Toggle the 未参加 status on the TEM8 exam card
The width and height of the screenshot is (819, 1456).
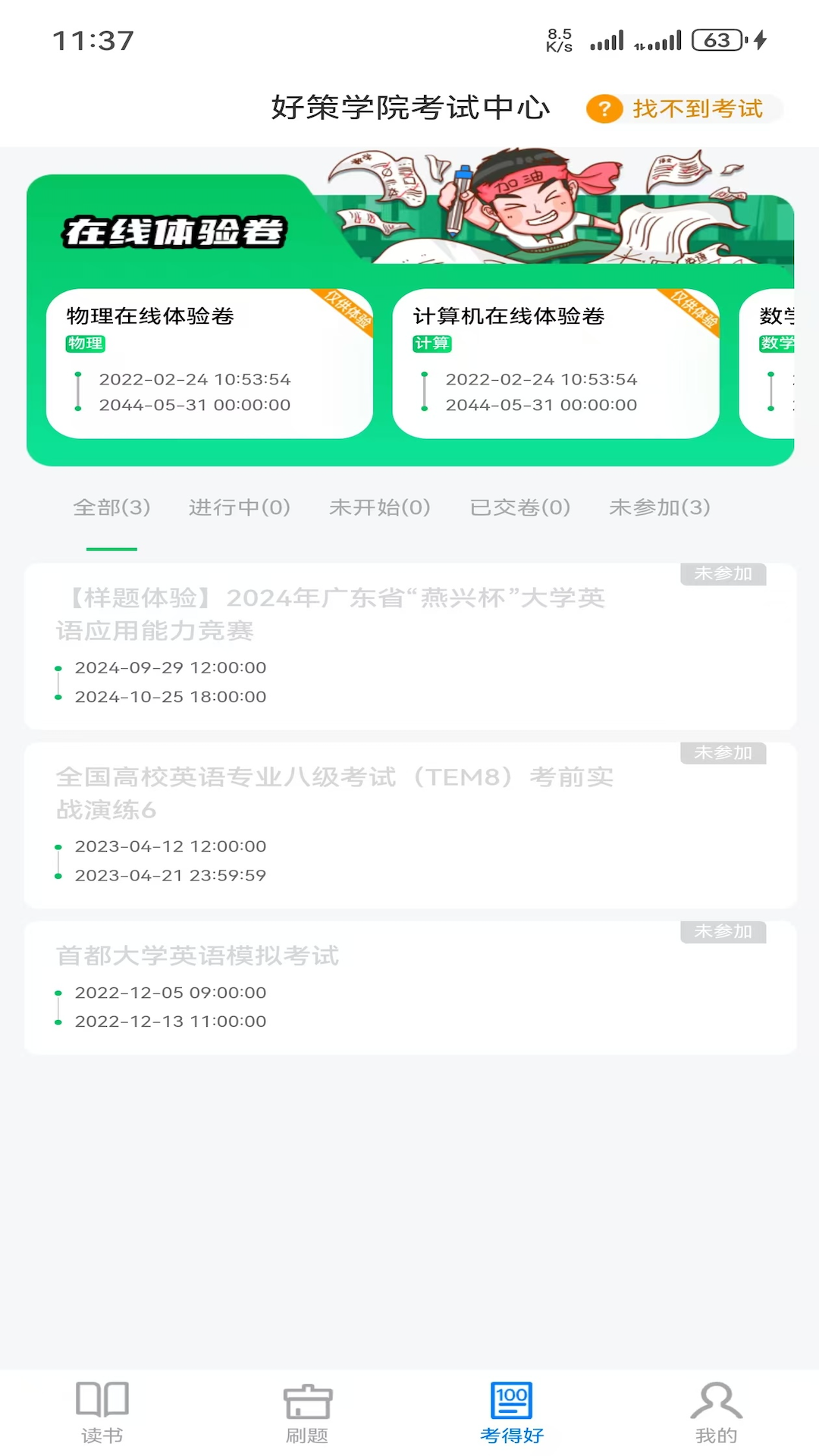[x=724, y=753]
